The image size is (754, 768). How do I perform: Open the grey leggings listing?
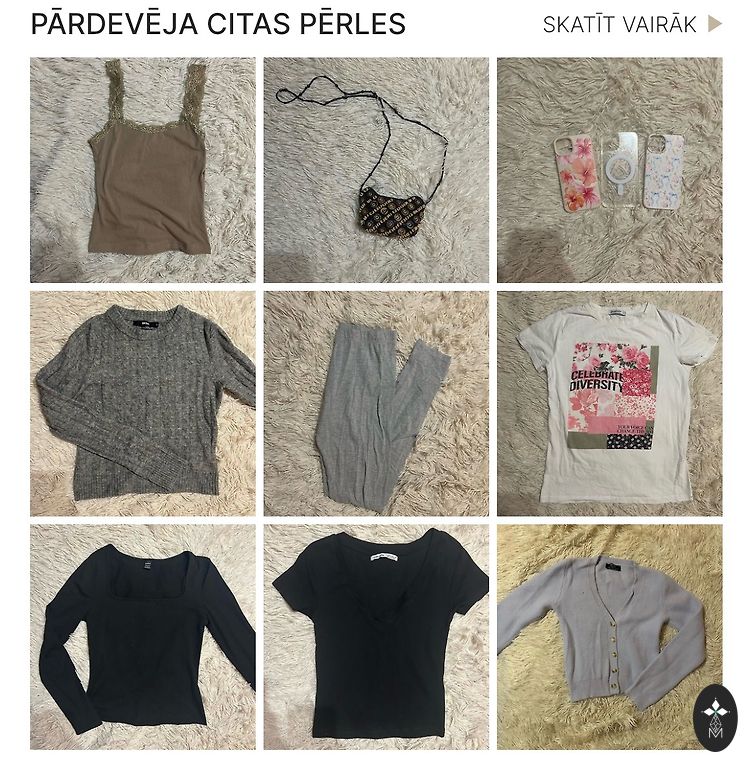click(376, 403)
